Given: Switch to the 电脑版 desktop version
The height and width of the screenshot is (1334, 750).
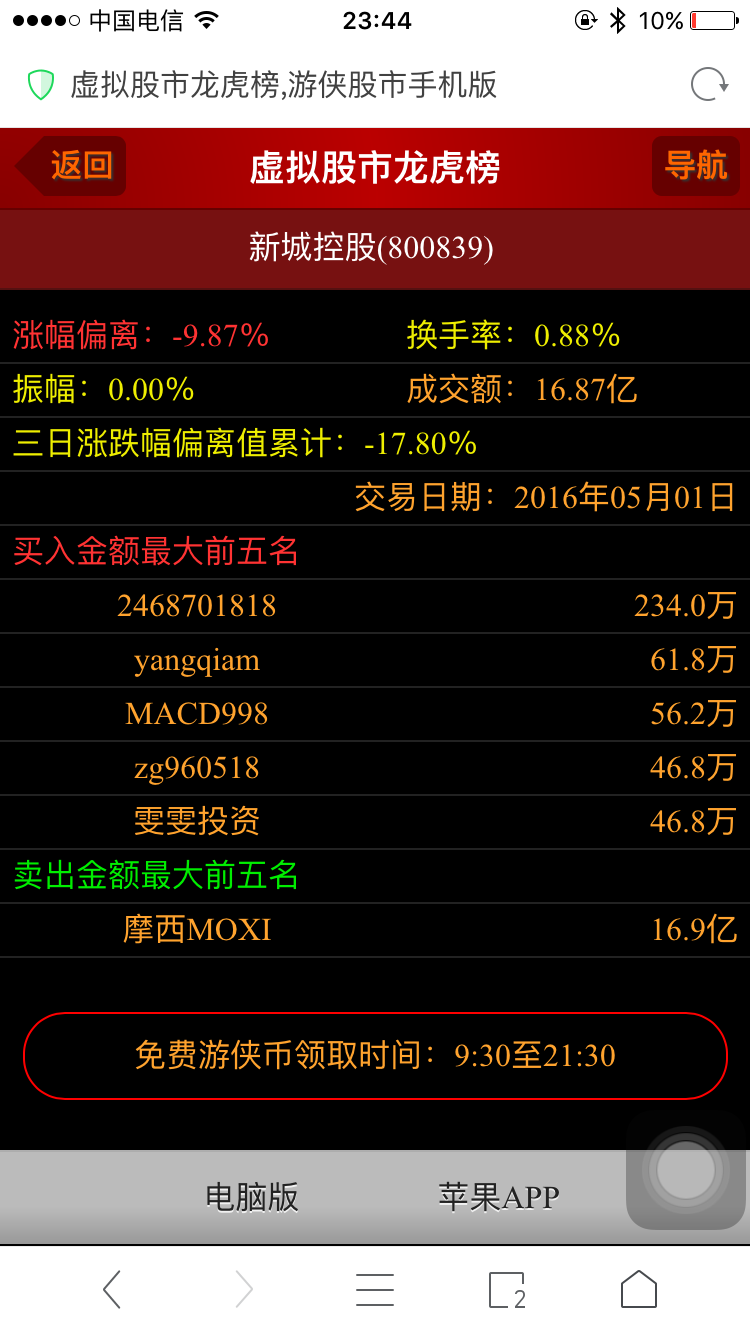Looking at the screenshot, I should click(252, 1197).
